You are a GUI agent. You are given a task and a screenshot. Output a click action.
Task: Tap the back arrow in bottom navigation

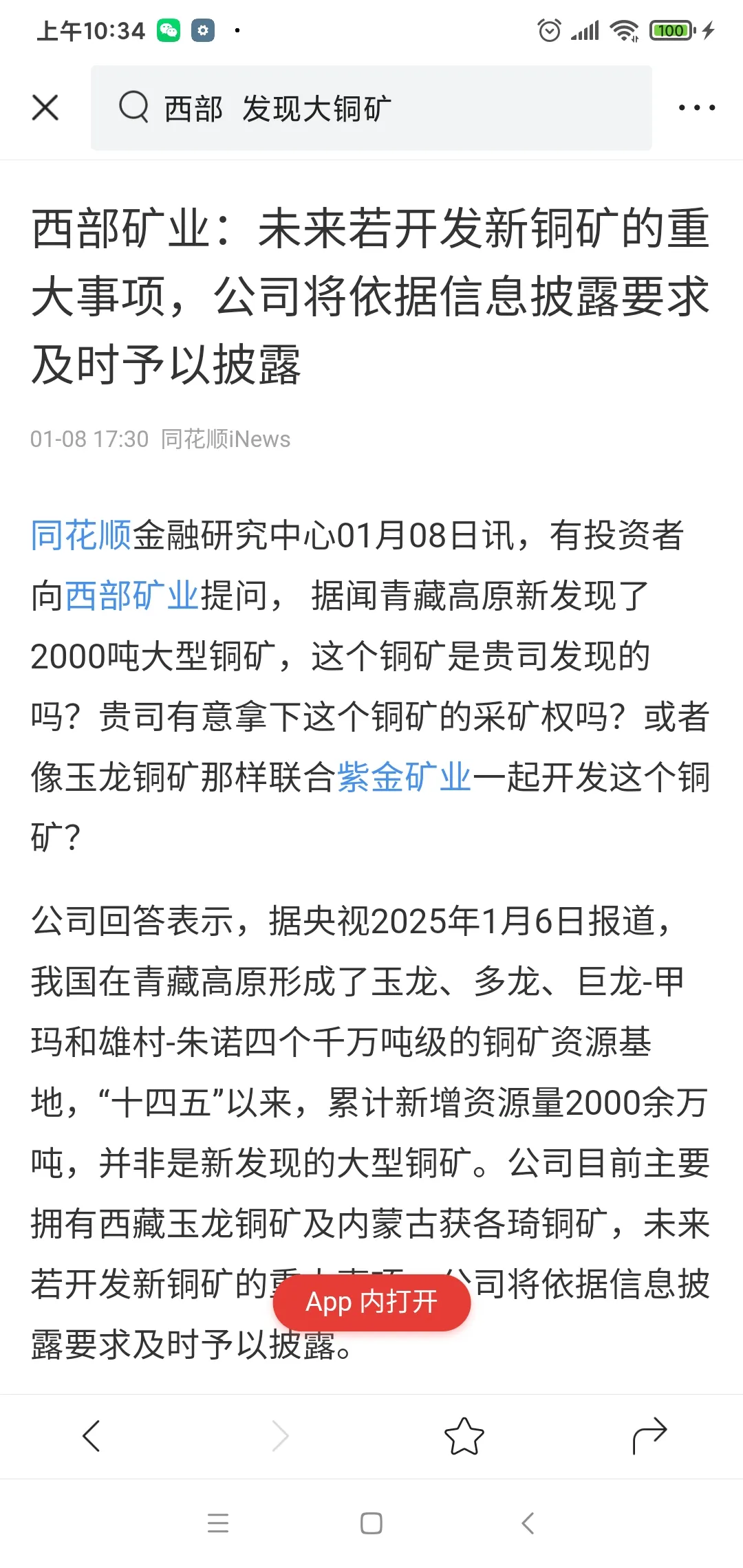point(93,1435)
